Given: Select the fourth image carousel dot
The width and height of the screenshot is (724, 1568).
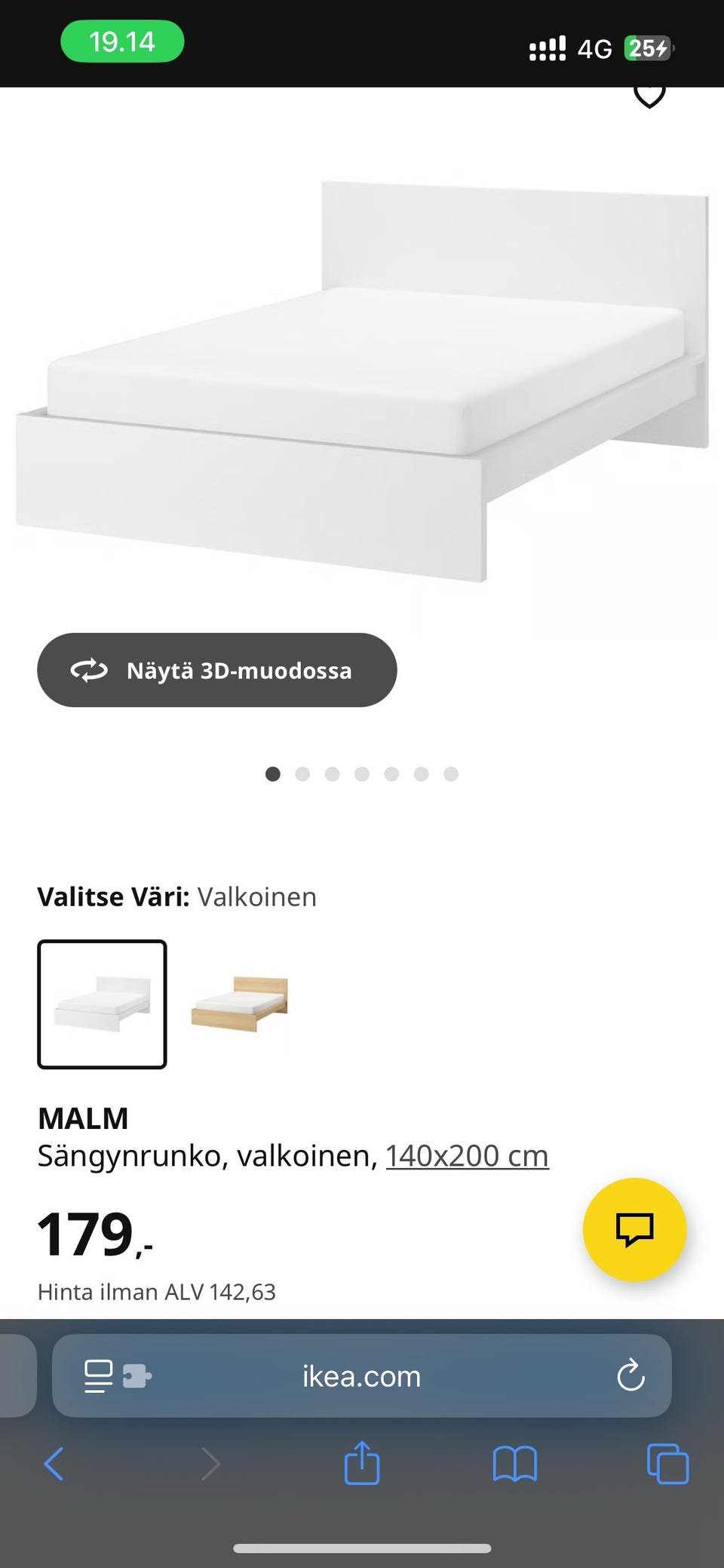Looking at the screenshot, I should pos(362,774).
